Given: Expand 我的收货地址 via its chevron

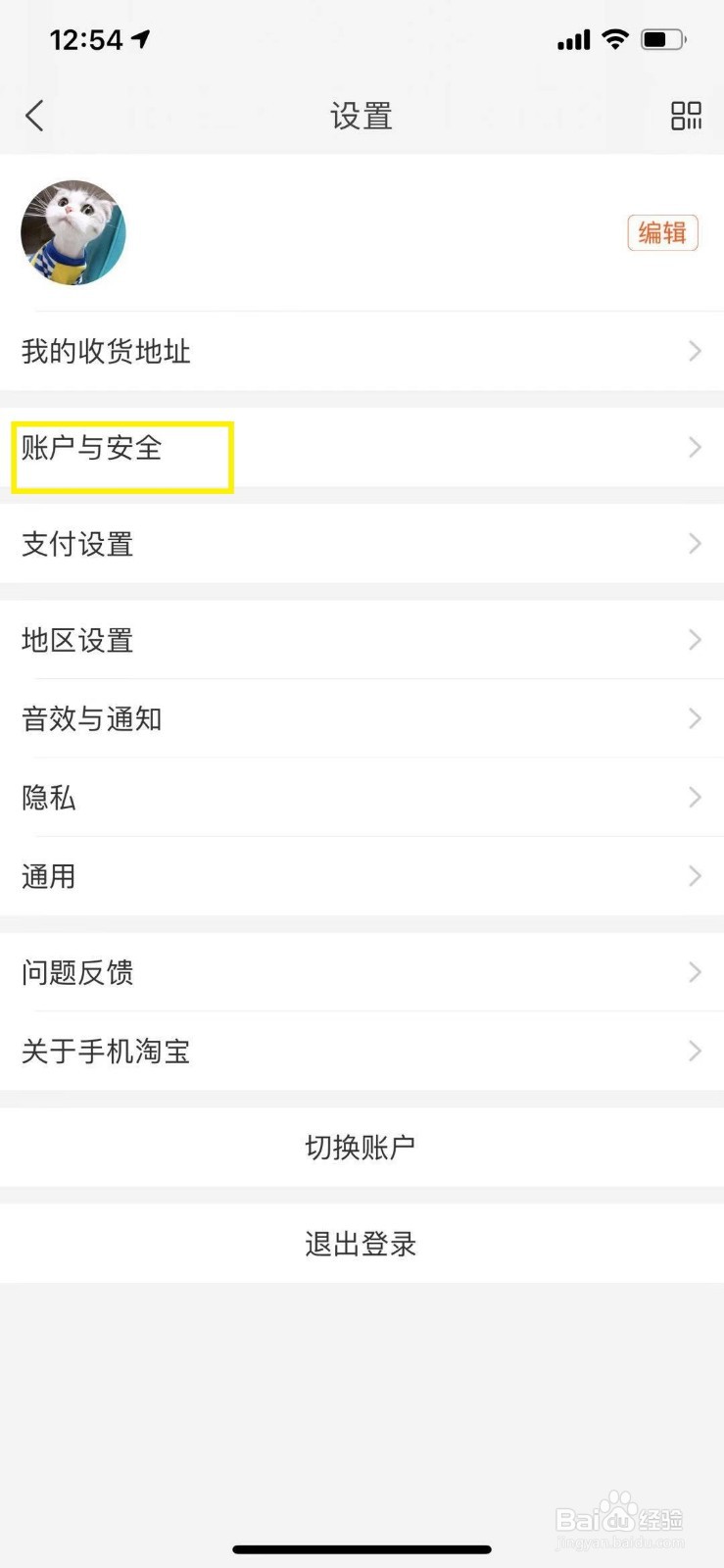Looking at the screenshot, I should (695, 351).
